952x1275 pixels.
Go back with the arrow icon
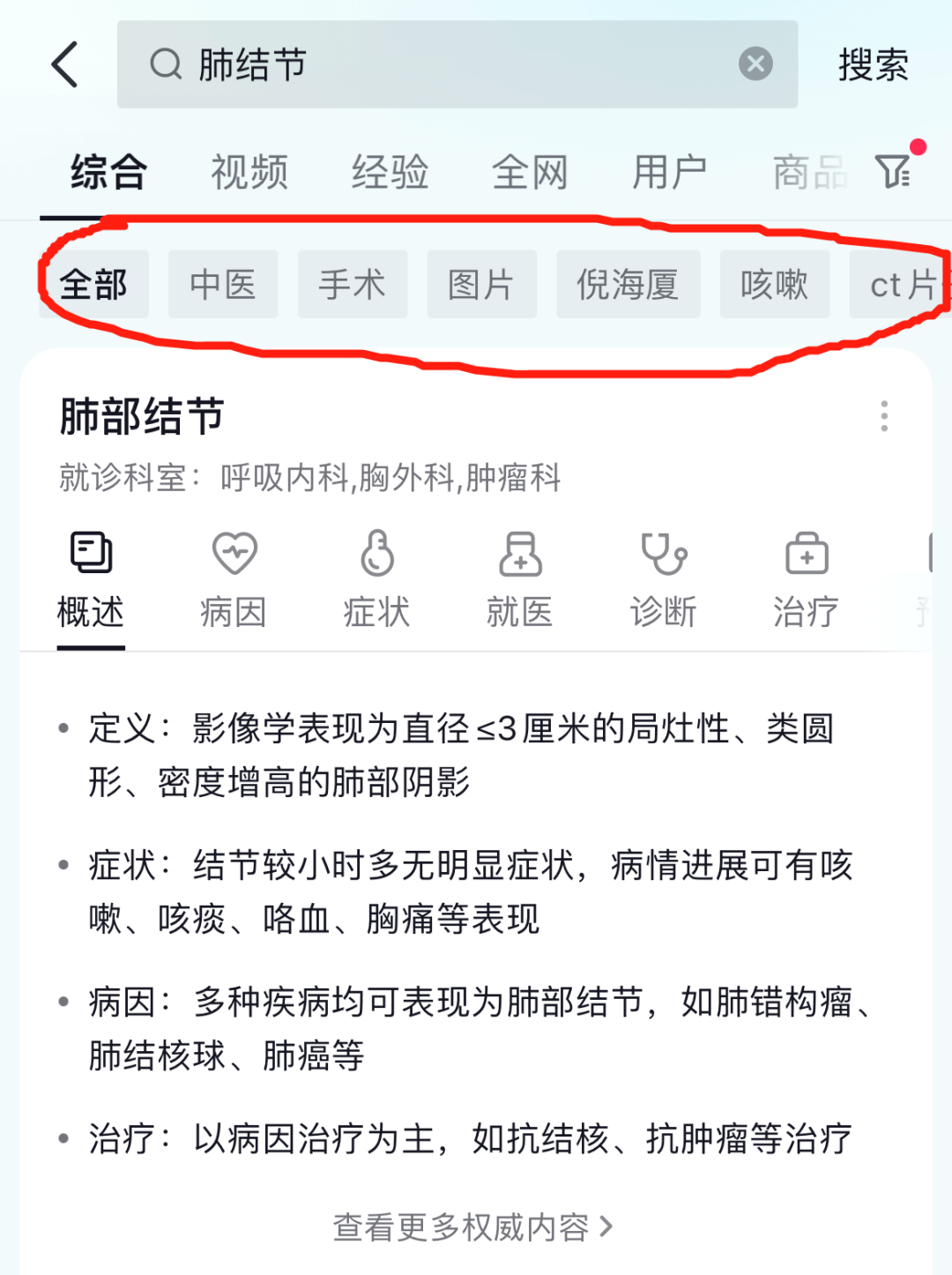pos(66,64)
